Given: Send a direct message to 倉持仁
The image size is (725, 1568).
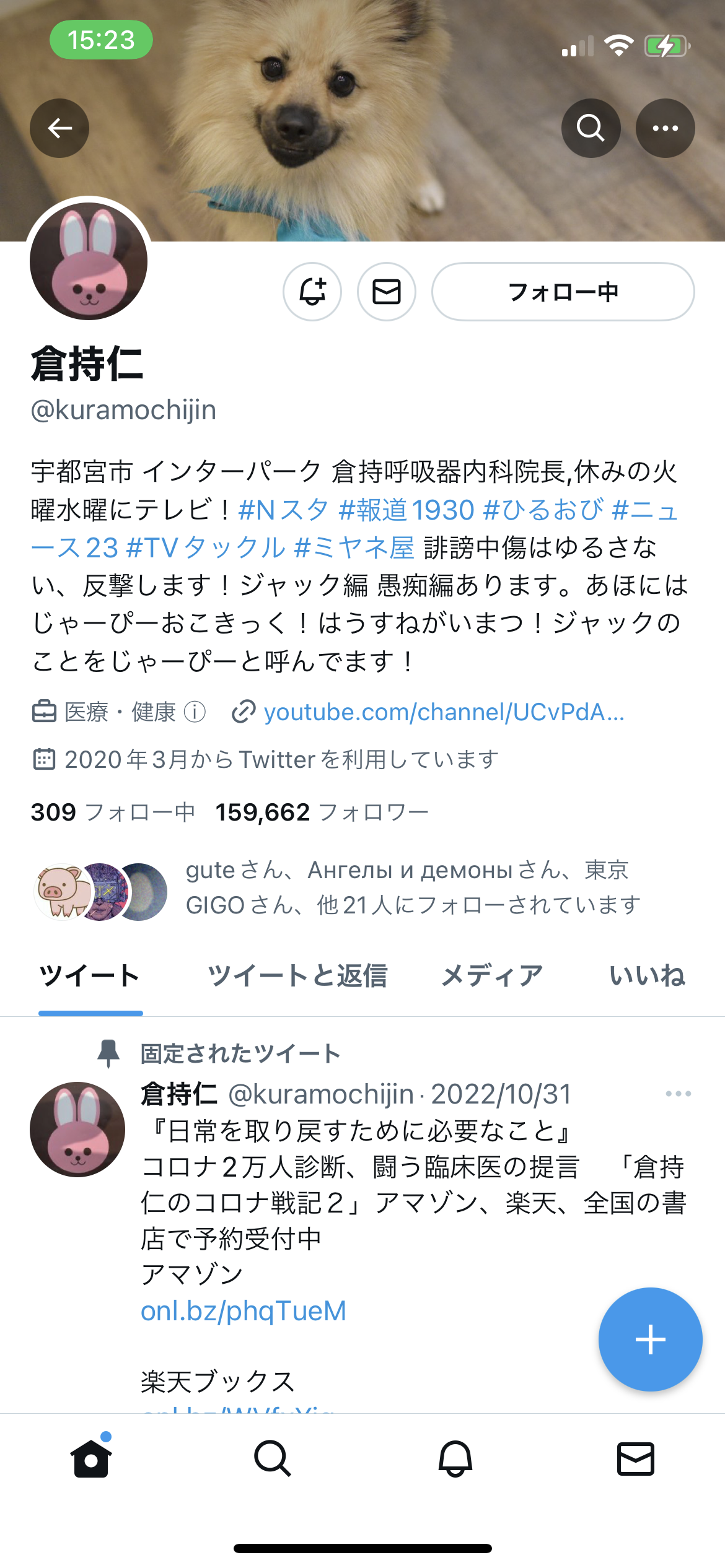Looking at the screenshot, I should [387, 292].
